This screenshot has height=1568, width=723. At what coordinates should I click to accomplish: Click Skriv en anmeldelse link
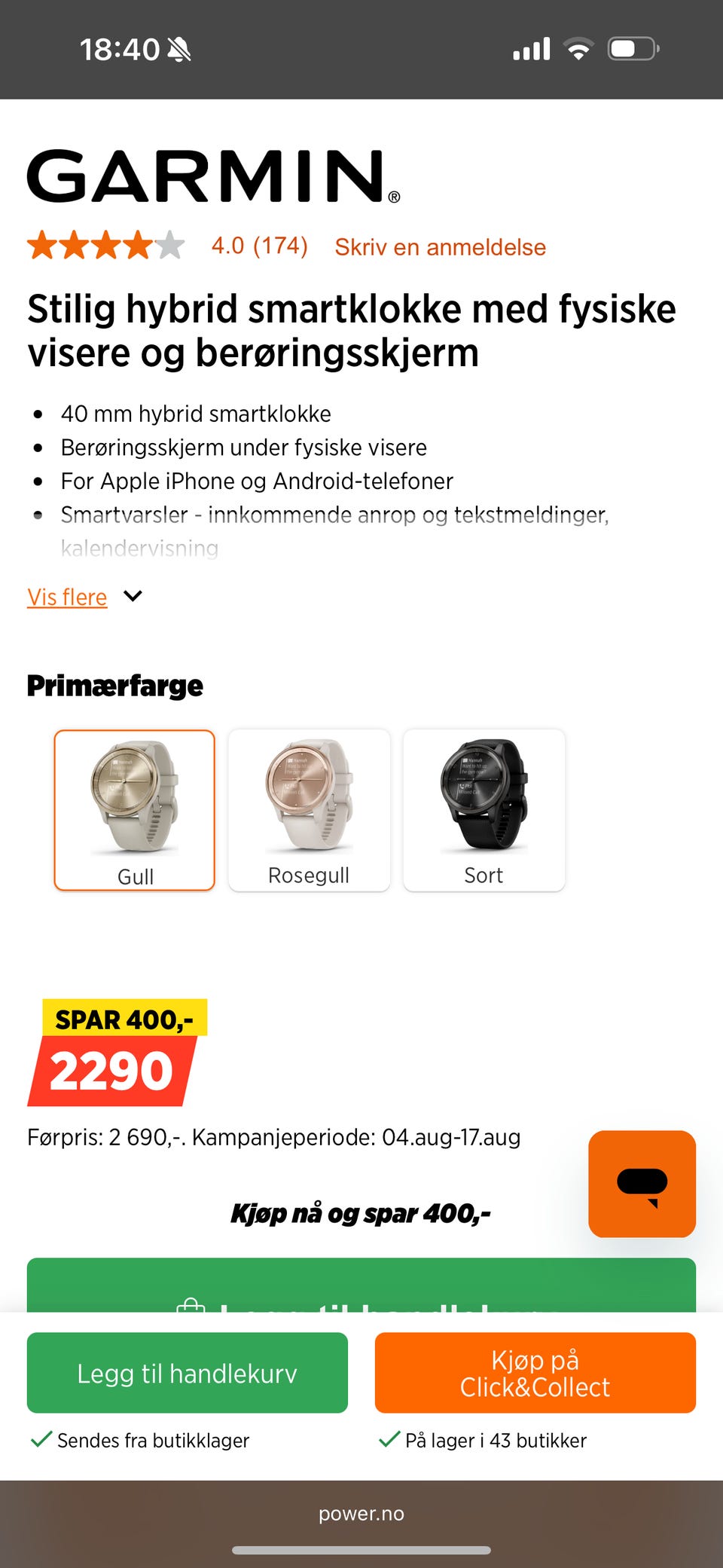(x=440, y=246)
